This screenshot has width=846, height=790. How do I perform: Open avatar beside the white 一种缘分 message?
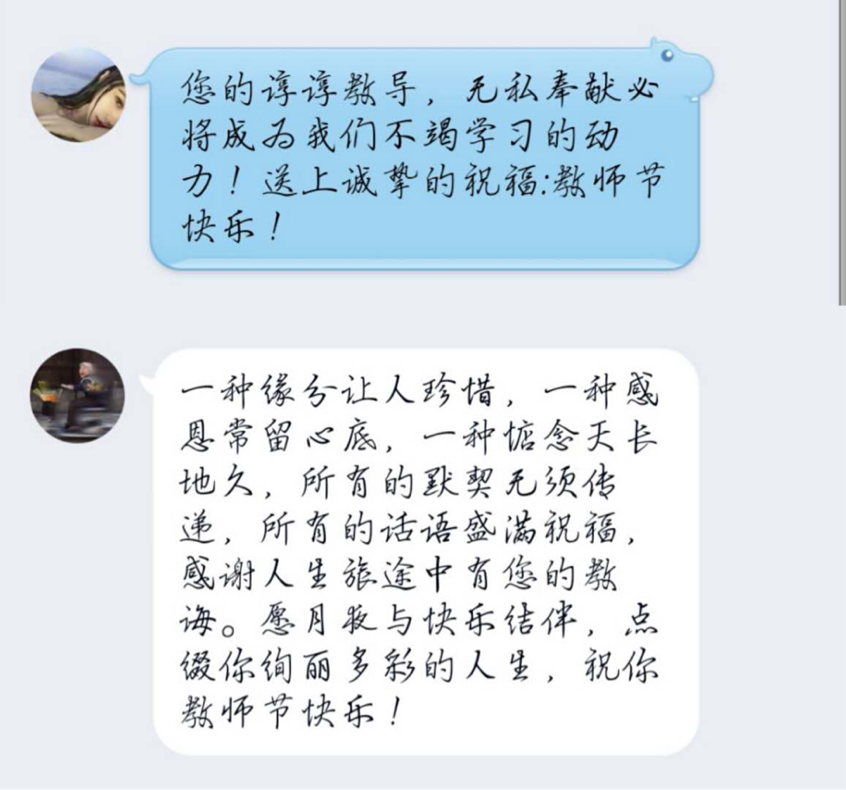pos(77,395)
